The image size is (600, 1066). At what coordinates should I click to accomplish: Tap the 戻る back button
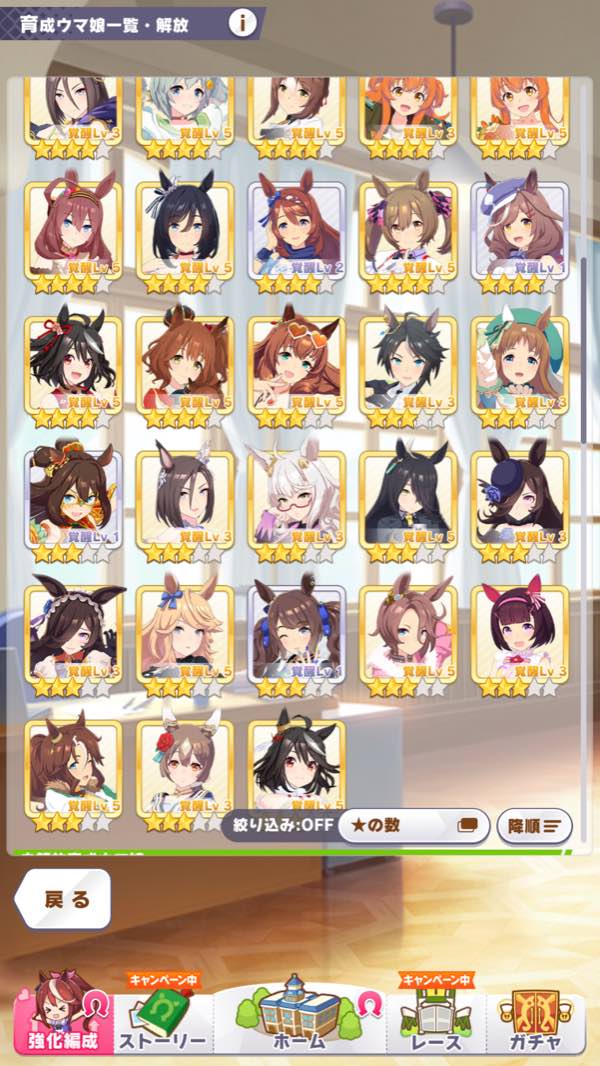pos(65,898)
